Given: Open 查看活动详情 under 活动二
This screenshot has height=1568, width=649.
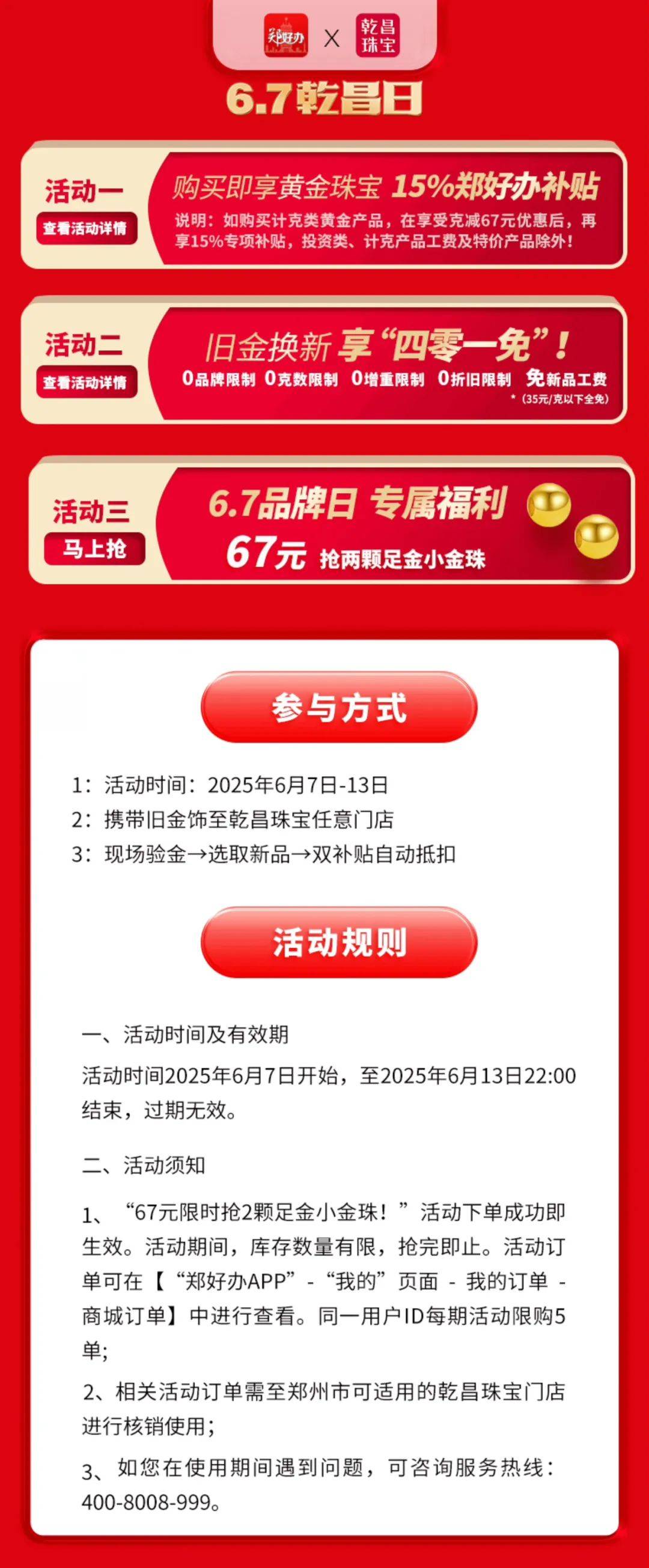Looking at the screenshot, I should pos(85,382).
